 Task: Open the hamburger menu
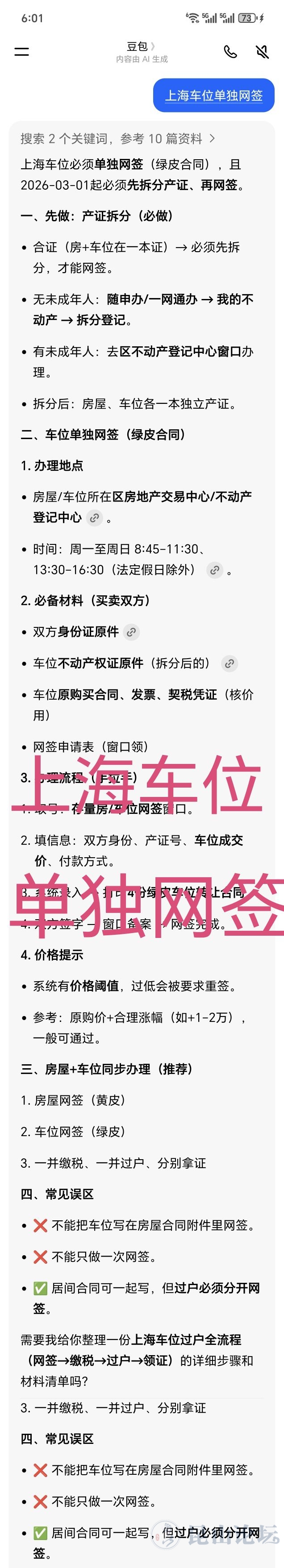tap(22, 52)
